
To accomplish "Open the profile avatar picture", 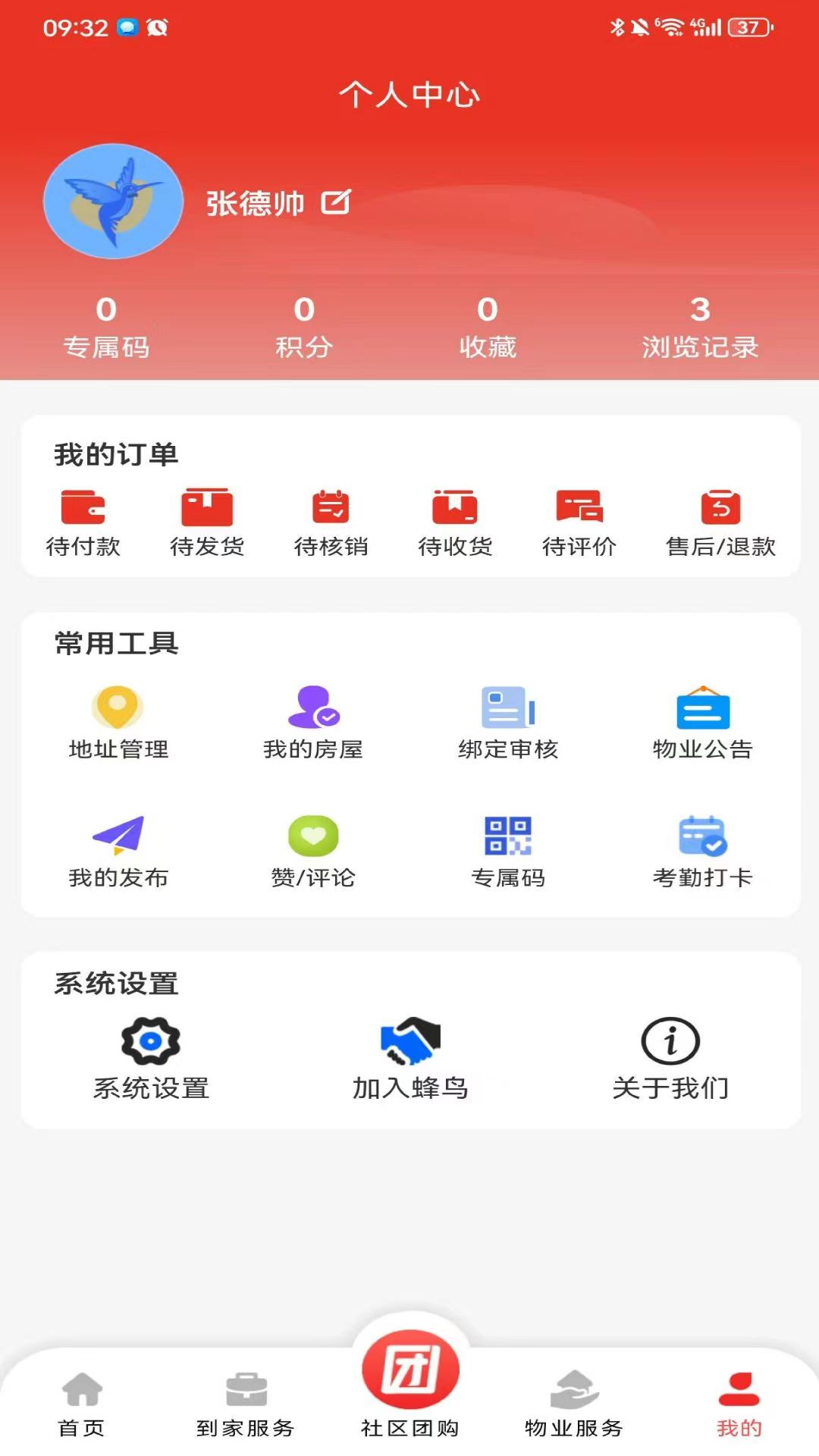I will tap(113, 202).
